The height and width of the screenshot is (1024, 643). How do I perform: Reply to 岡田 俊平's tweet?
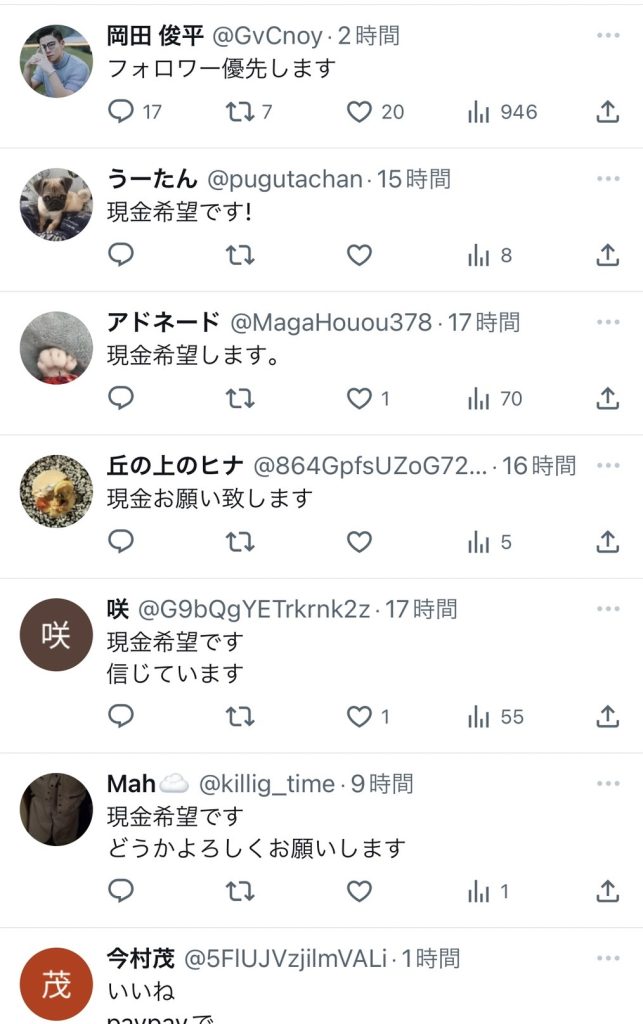[x=121, y=112]
